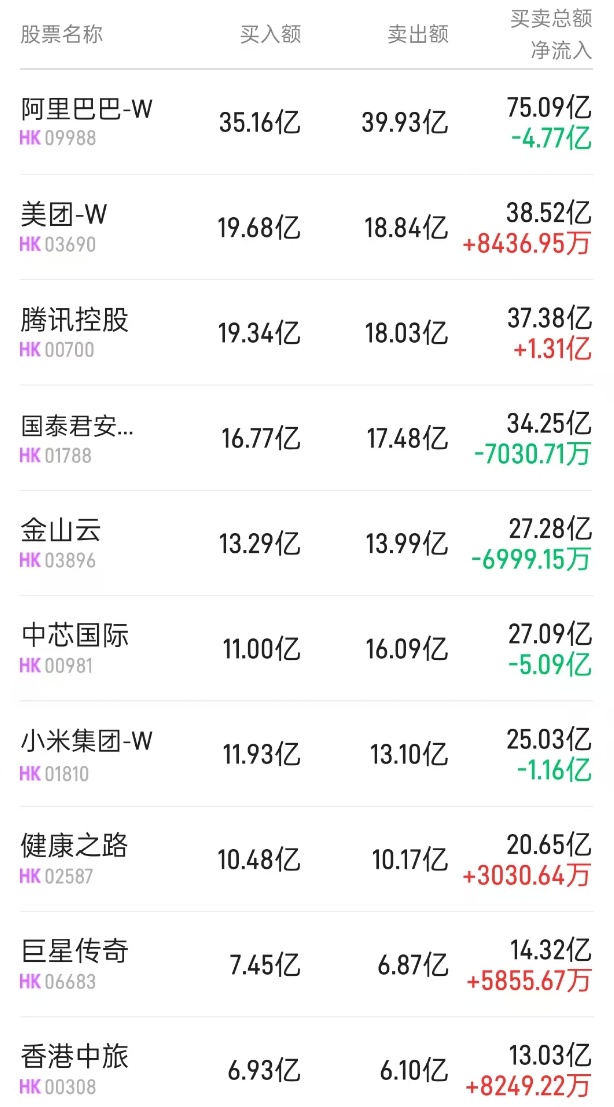
Task: Open the 阿里巴巴-W stock row
Action: click(87, 109)
